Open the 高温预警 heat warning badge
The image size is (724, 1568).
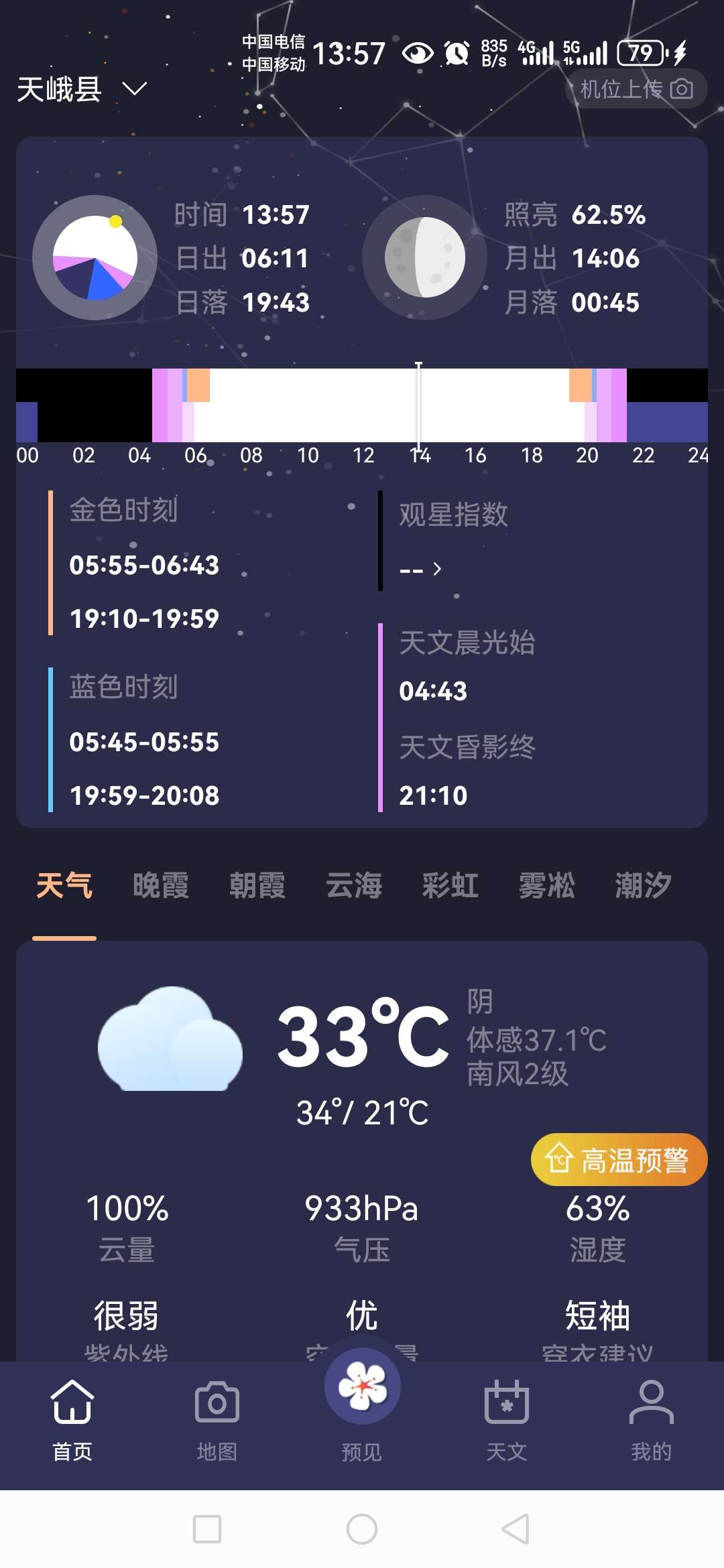618,1160
